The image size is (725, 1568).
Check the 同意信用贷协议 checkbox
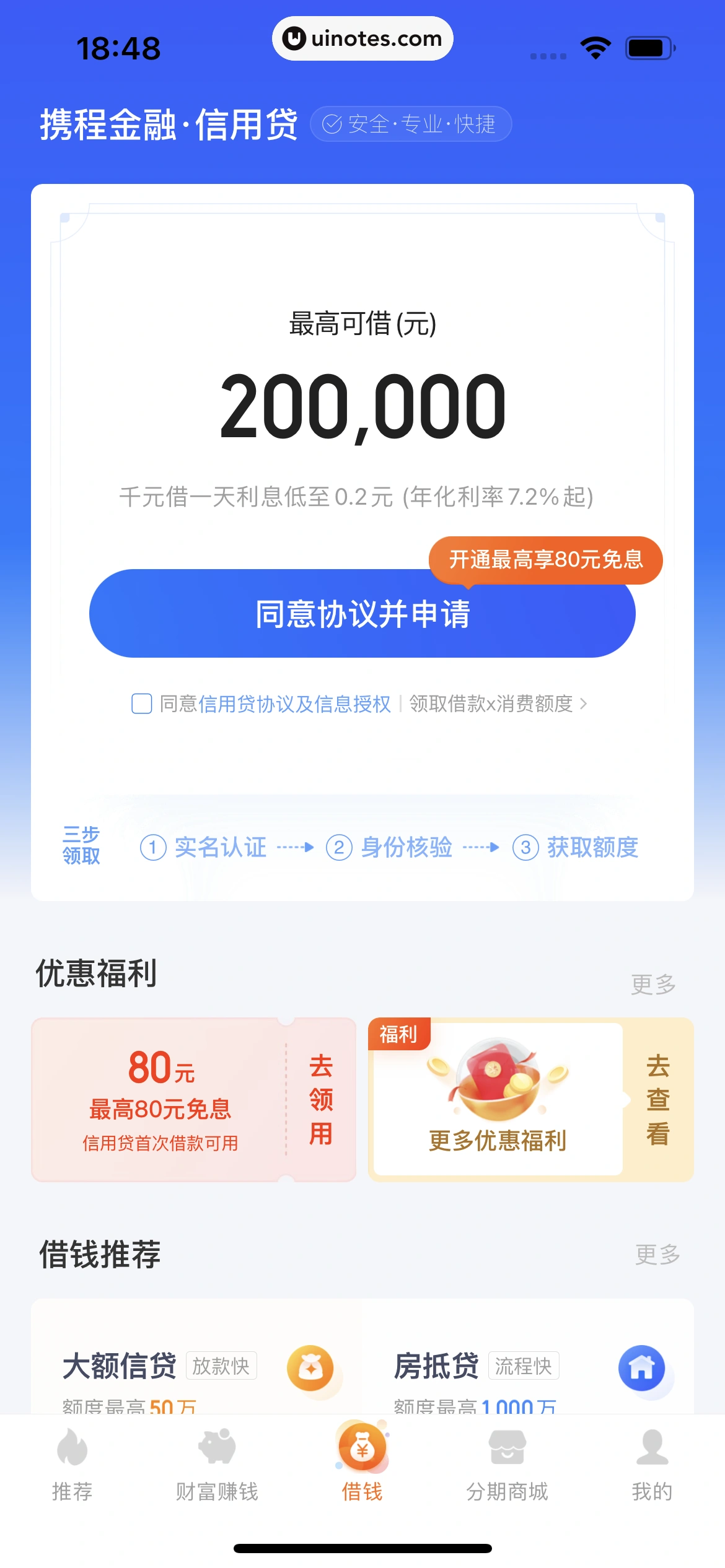(142, 703)
